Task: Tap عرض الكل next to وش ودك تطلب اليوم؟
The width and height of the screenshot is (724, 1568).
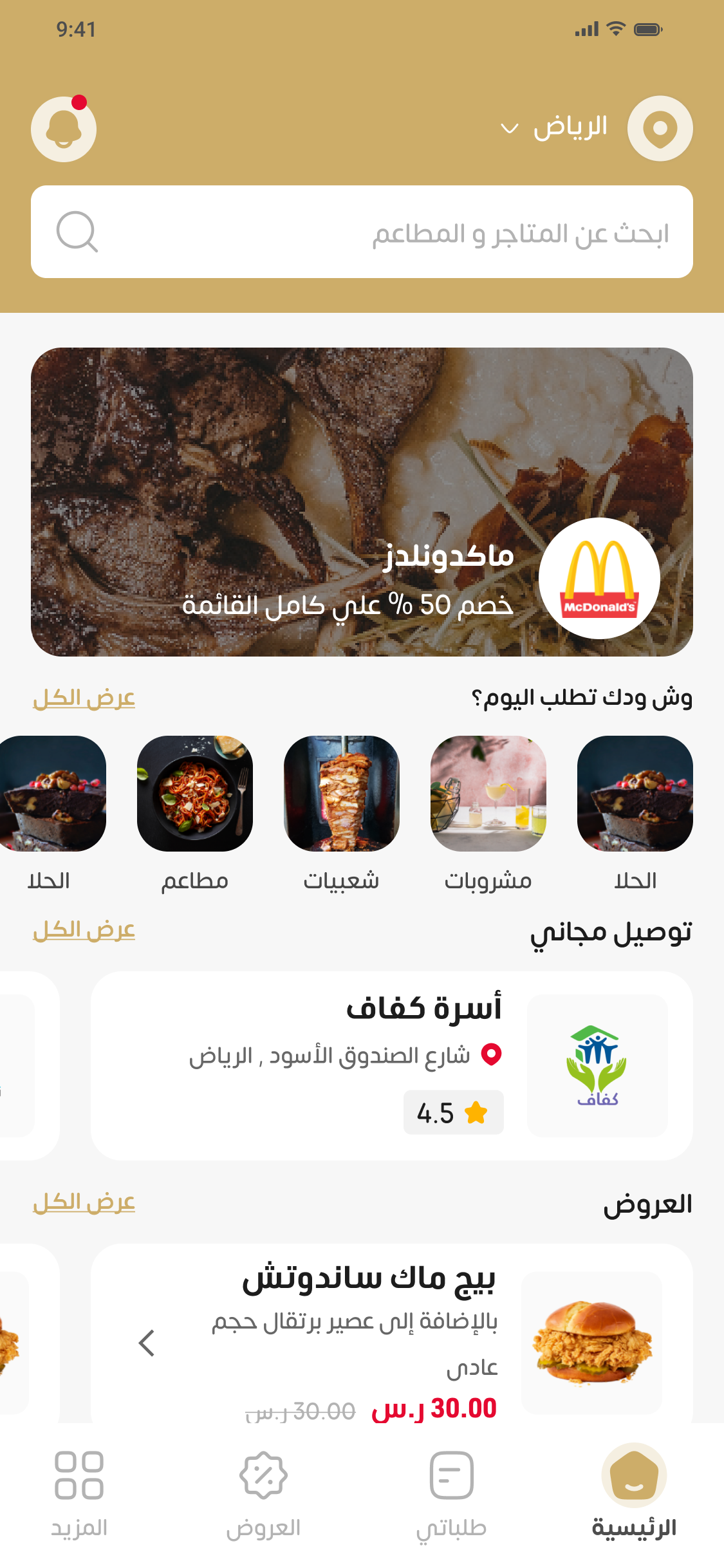Action: 84,698
